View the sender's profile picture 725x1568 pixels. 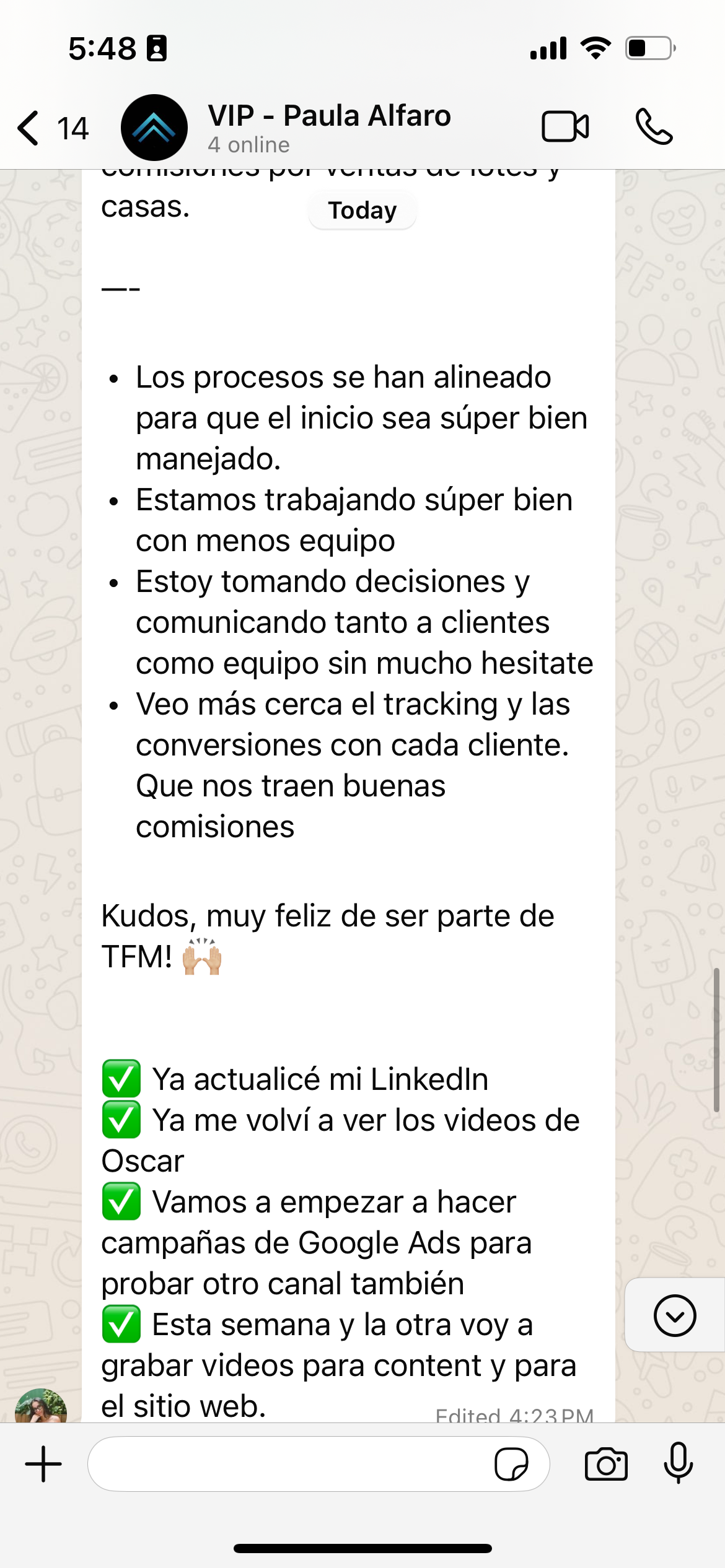(x=40, y=1407)
